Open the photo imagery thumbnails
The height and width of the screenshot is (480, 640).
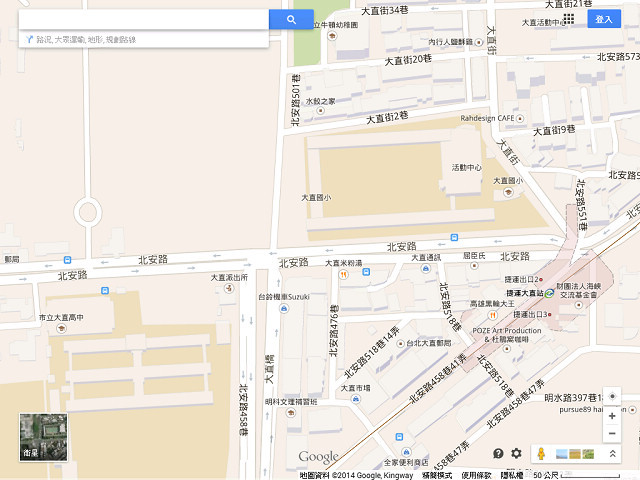click(x=574, y=454)
